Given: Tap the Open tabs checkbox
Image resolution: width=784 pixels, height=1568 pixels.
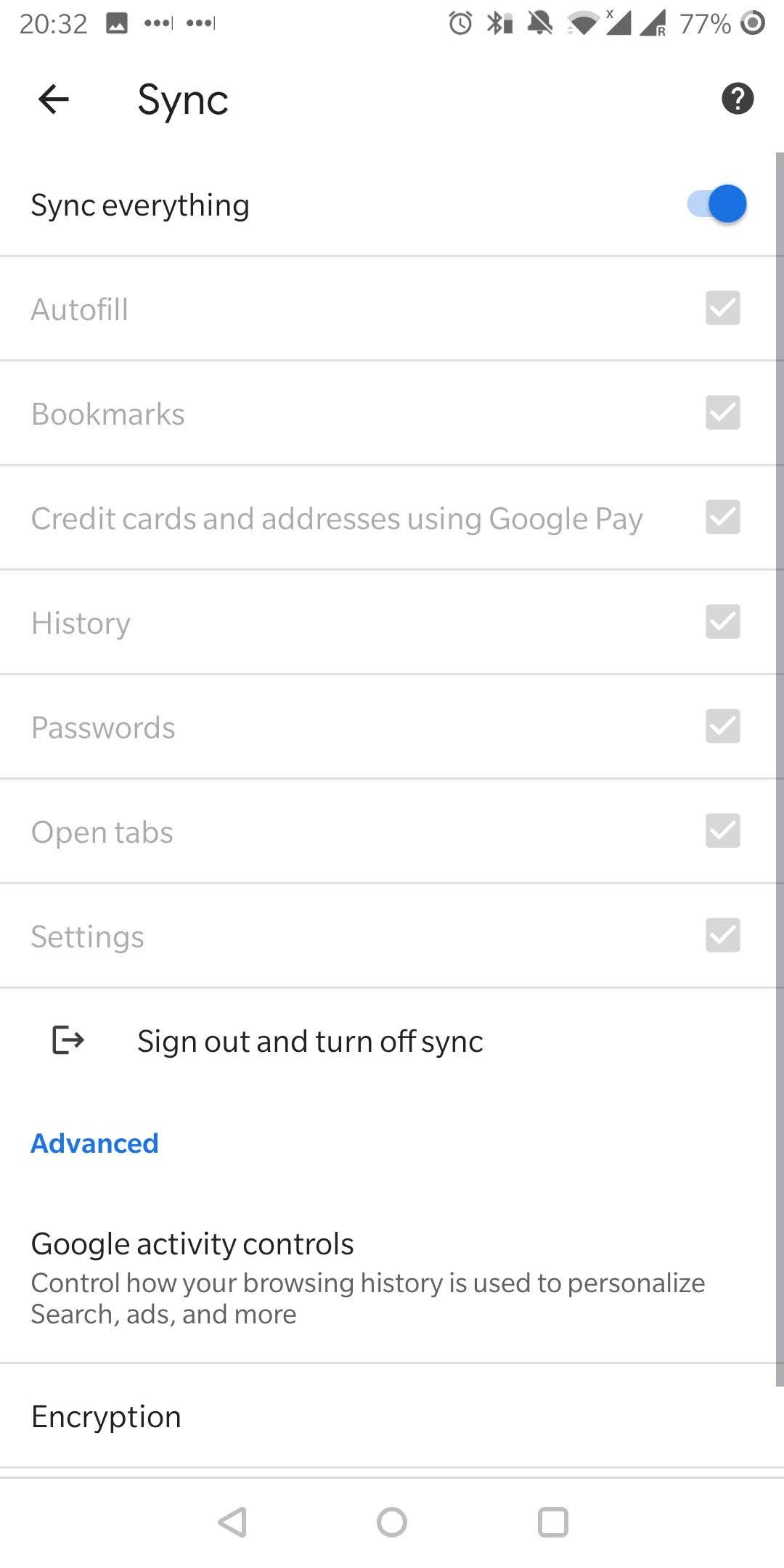Looking at the screenshot, I should (722, 831).
